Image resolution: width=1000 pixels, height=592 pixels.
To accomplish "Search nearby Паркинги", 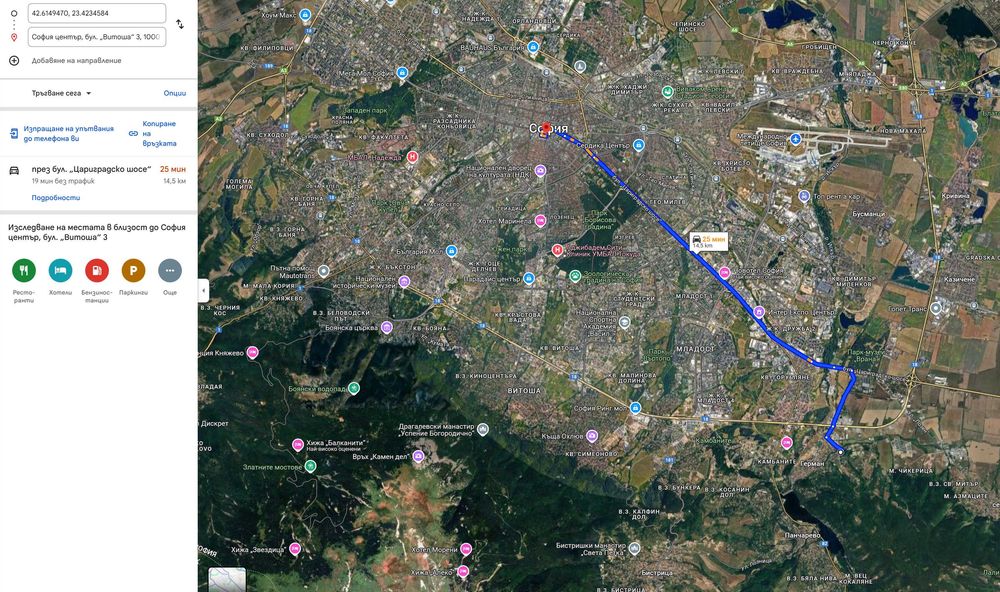I will click(x=133, y=270).
